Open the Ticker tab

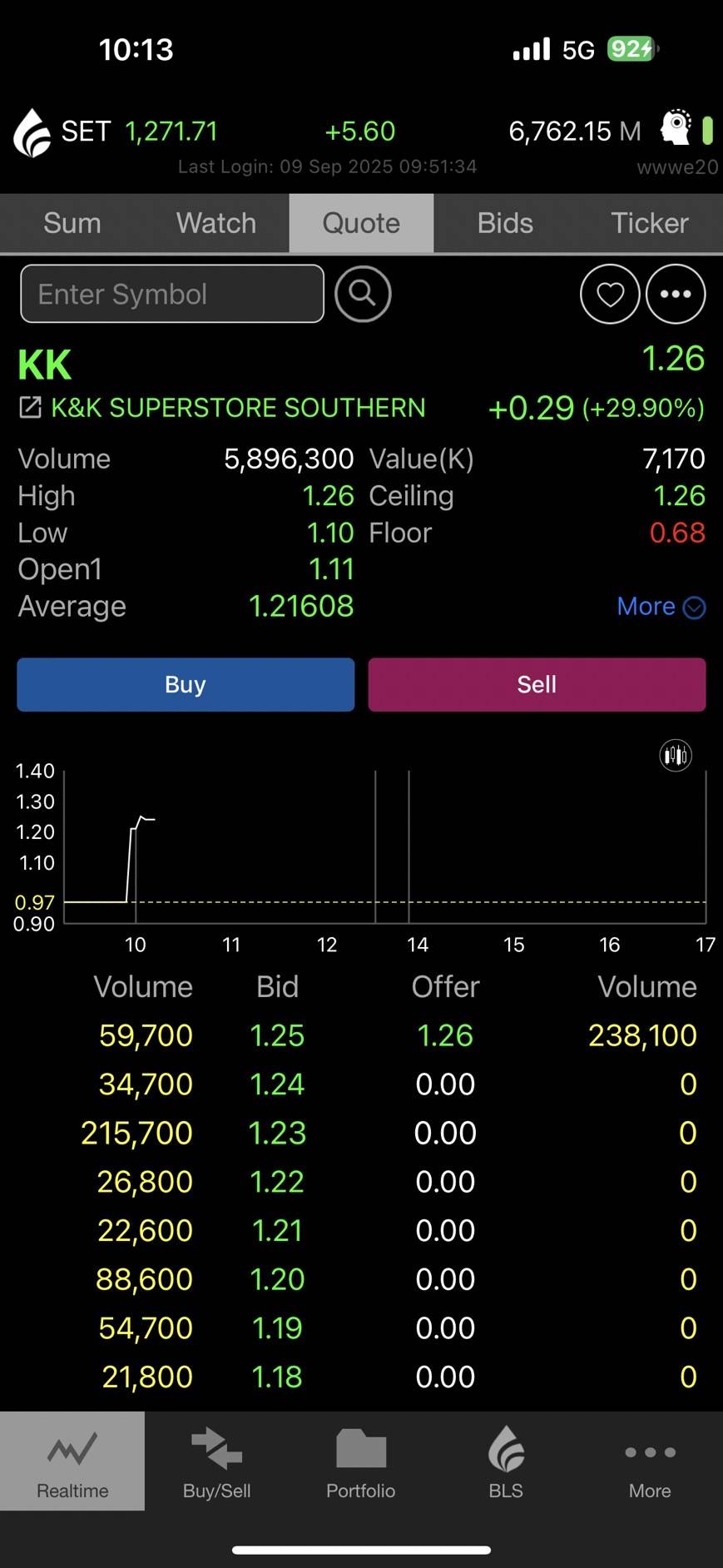tap(650, 223)
